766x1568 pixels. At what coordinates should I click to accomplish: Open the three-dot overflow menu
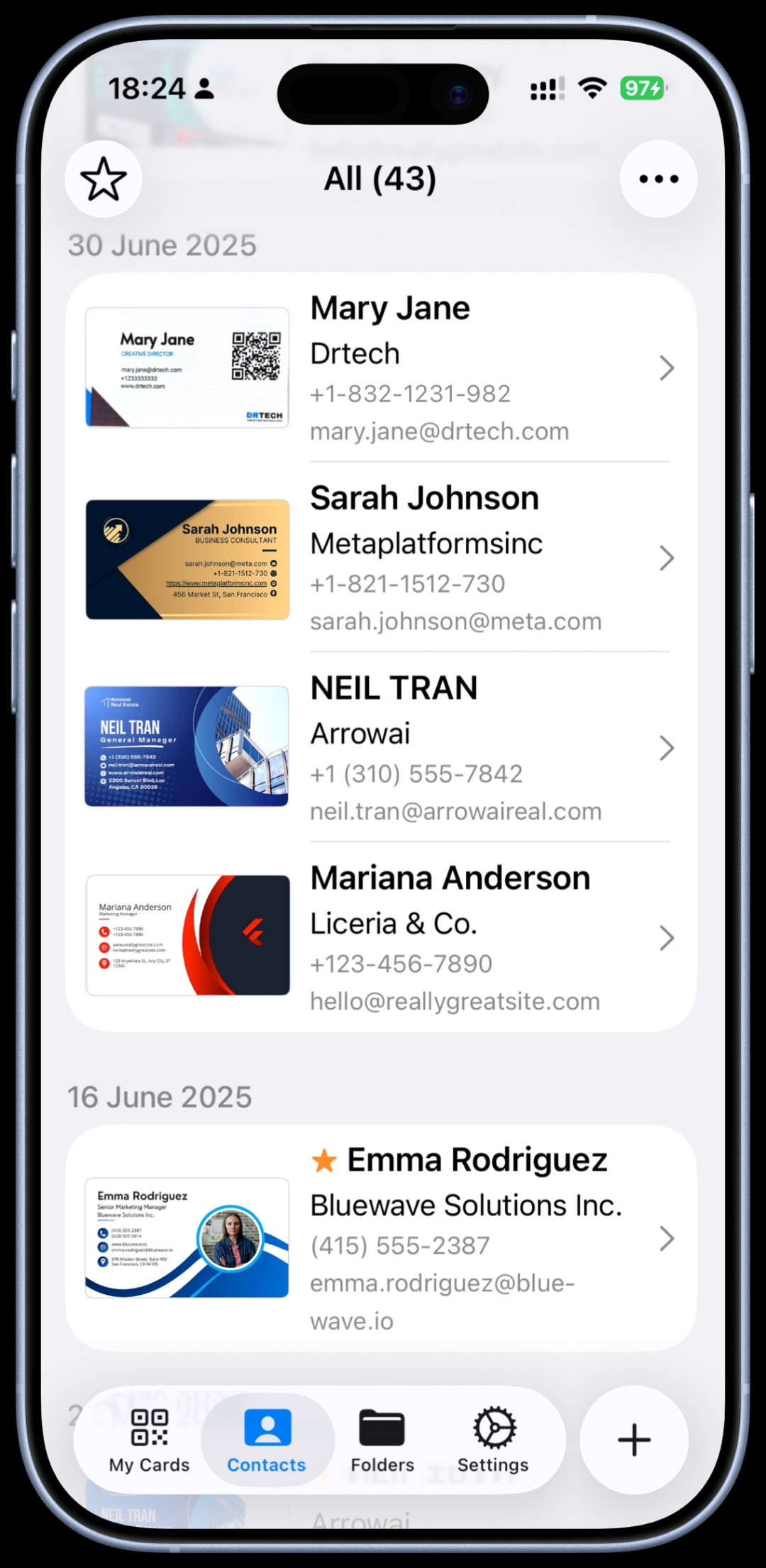point(658,179)
